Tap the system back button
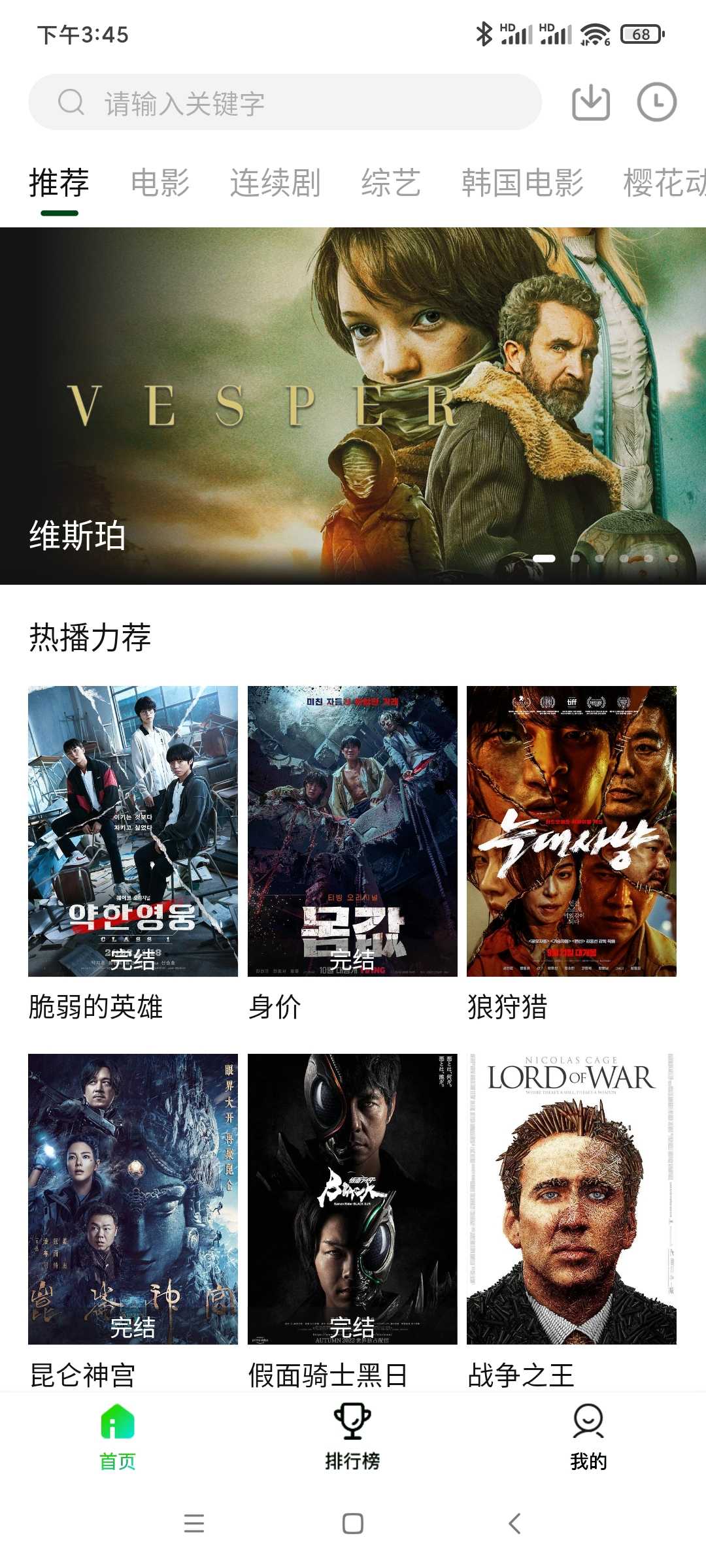The height and width of the screenshot is (1568, 706). [514, 1524]
